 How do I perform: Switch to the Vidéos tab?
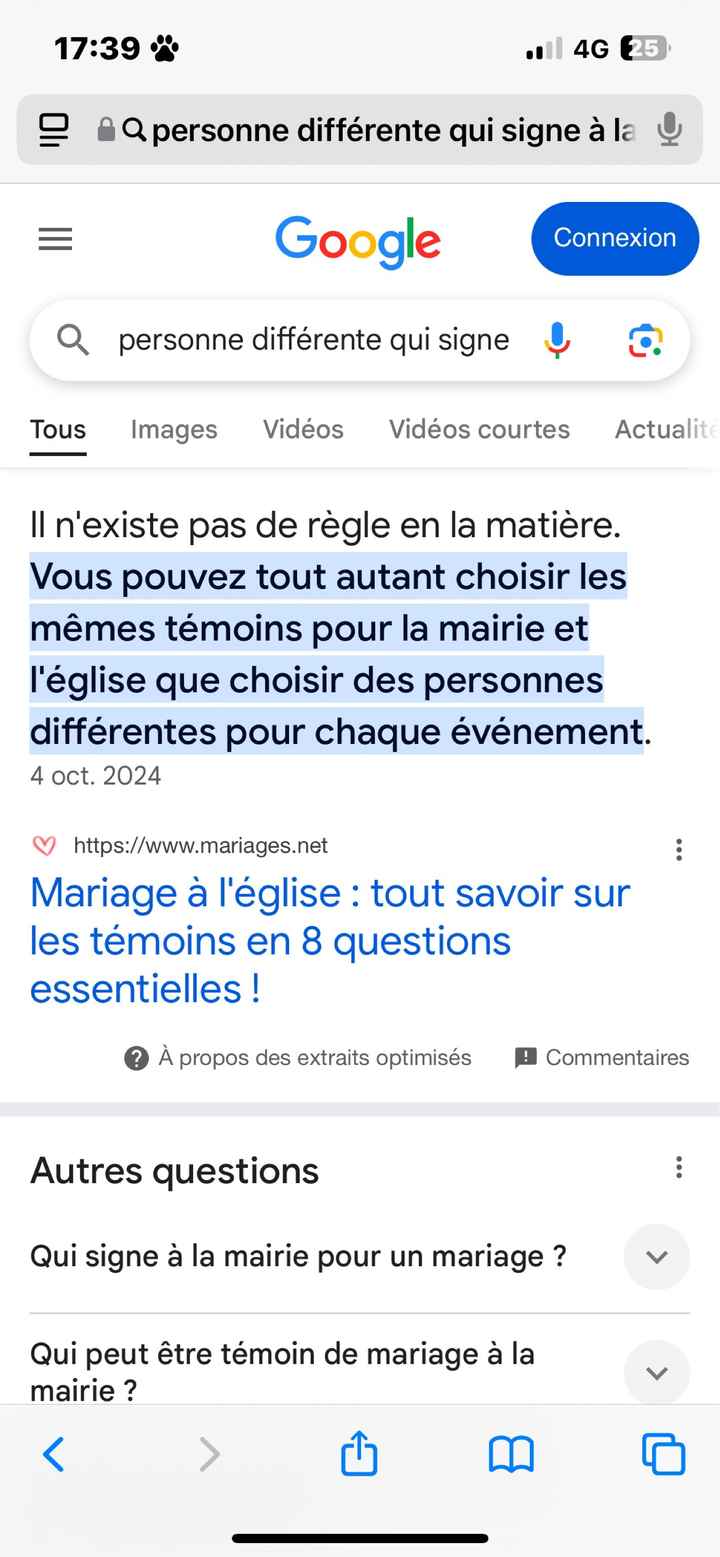(303, 429)
